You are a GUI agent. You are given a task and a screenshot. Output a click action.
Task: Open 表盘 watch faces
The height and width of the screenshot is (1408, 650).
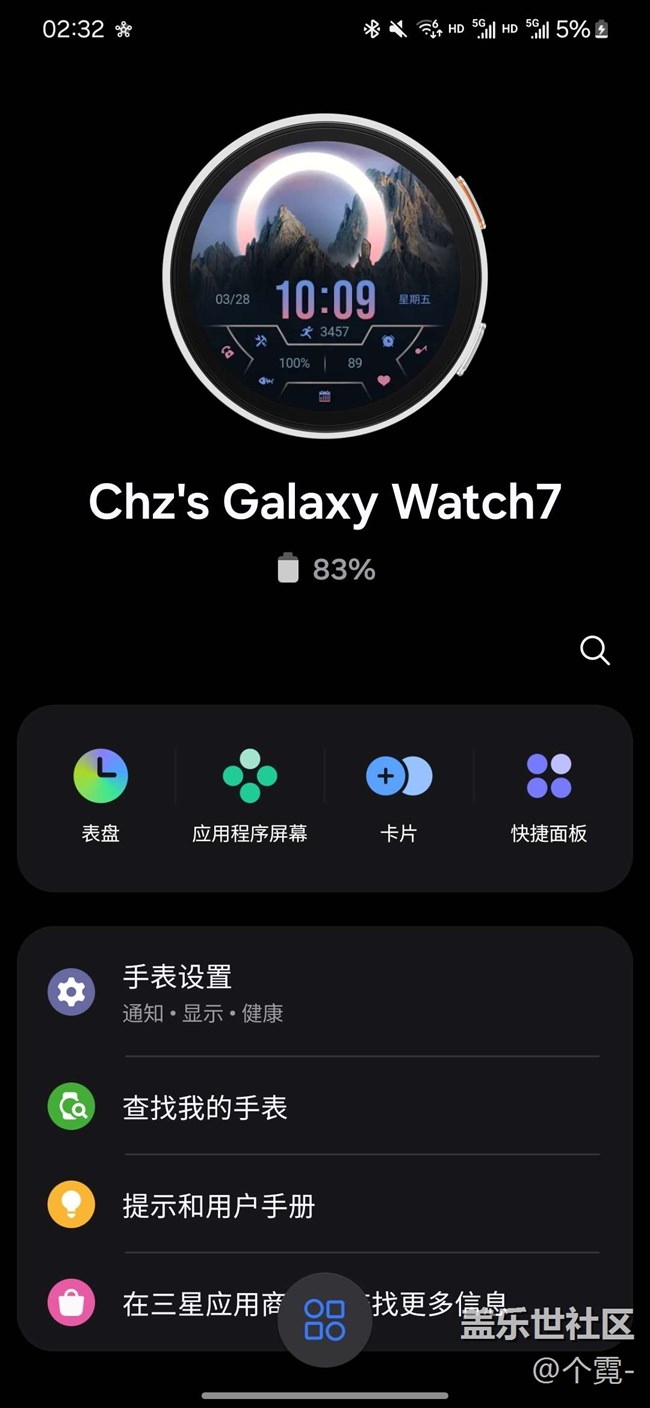pyautogui.click(x=100, y=794)
